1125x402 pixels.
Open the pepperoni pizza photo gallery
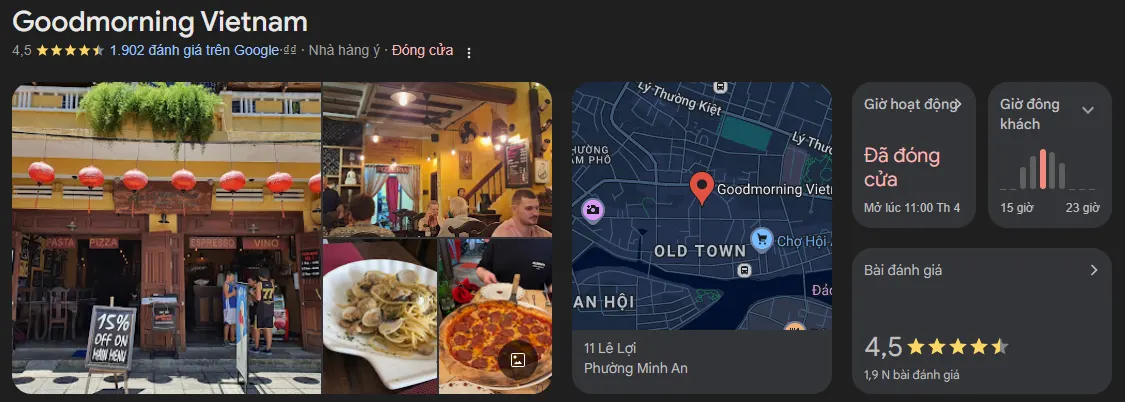click(495, 316)
